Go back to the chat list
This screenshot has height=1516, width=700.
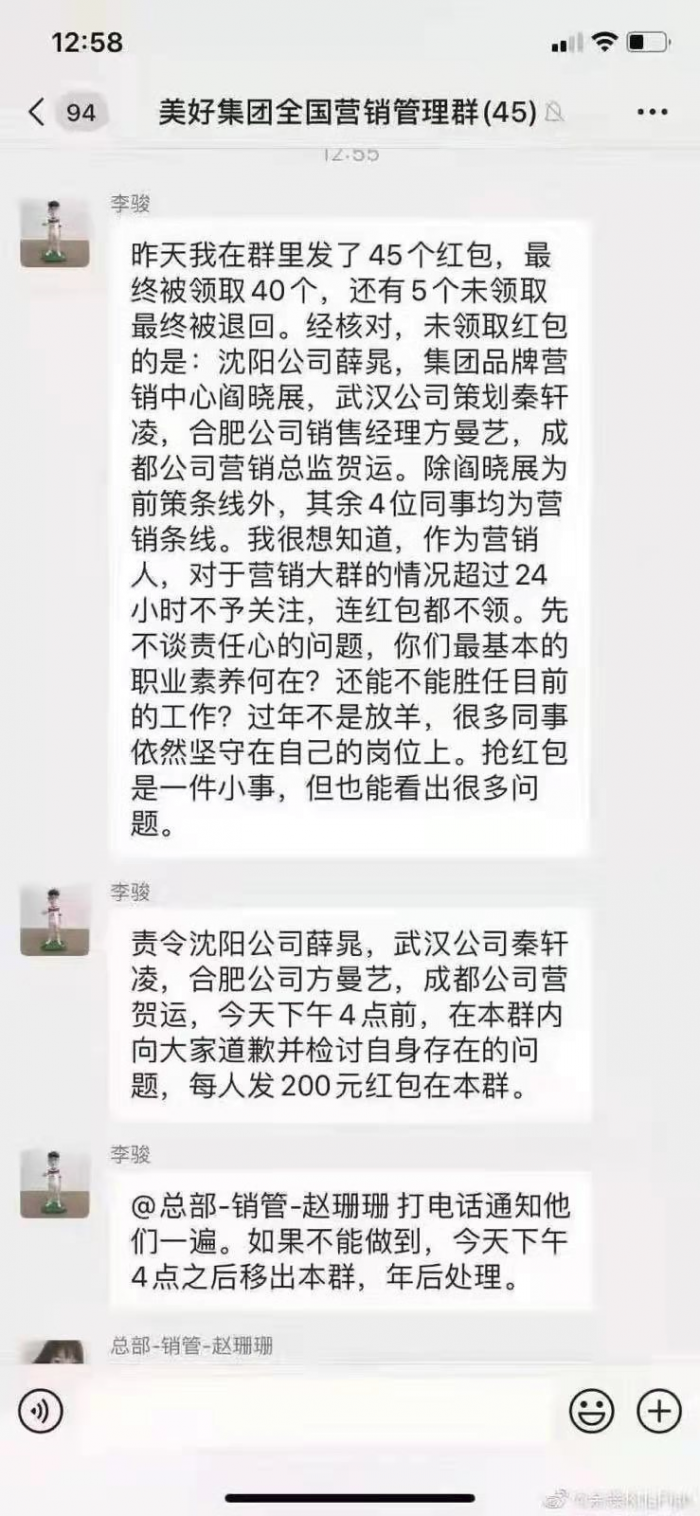pyautogui.click(x=38, y=112)
